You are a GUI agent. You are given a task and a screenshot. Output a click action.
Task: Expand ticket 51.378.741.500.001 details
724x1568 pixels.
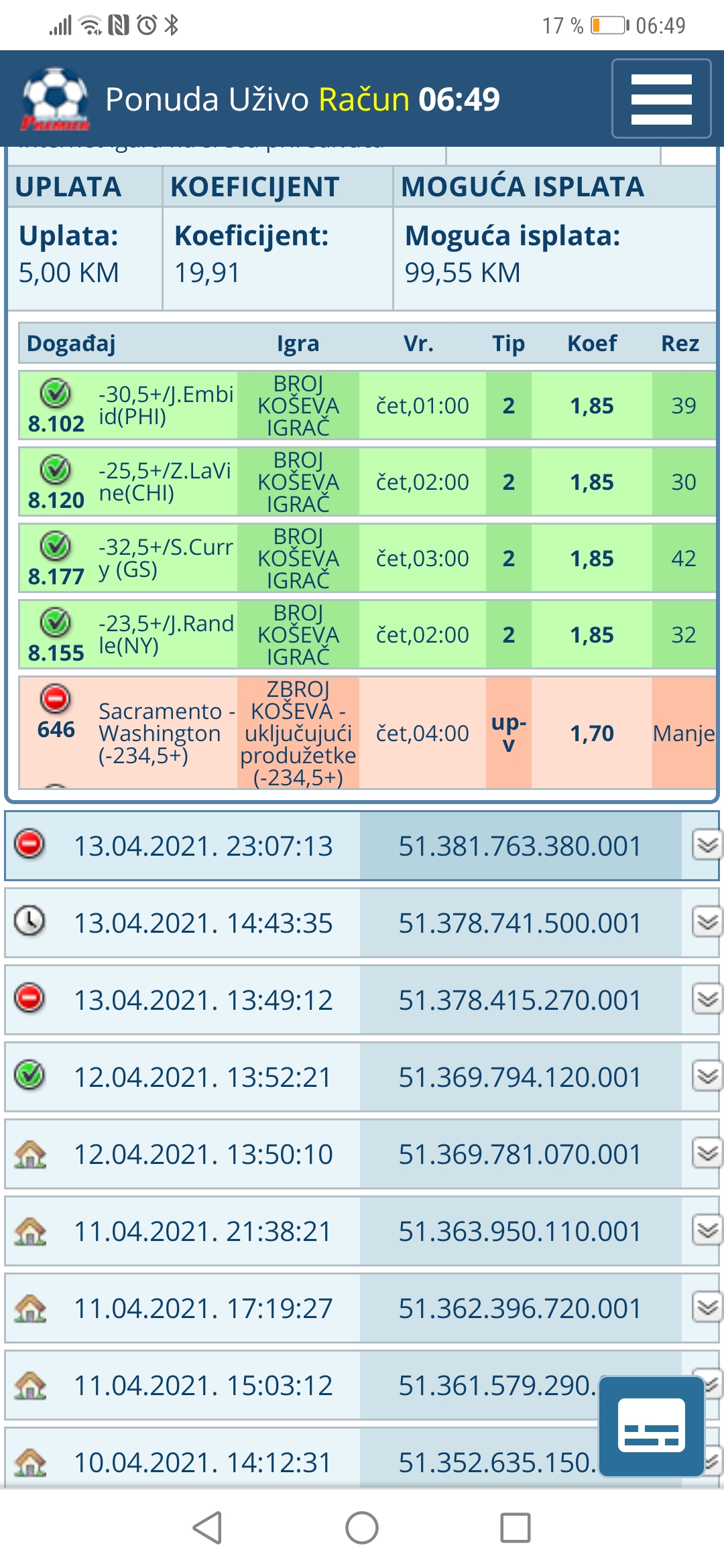click(707, 922)
